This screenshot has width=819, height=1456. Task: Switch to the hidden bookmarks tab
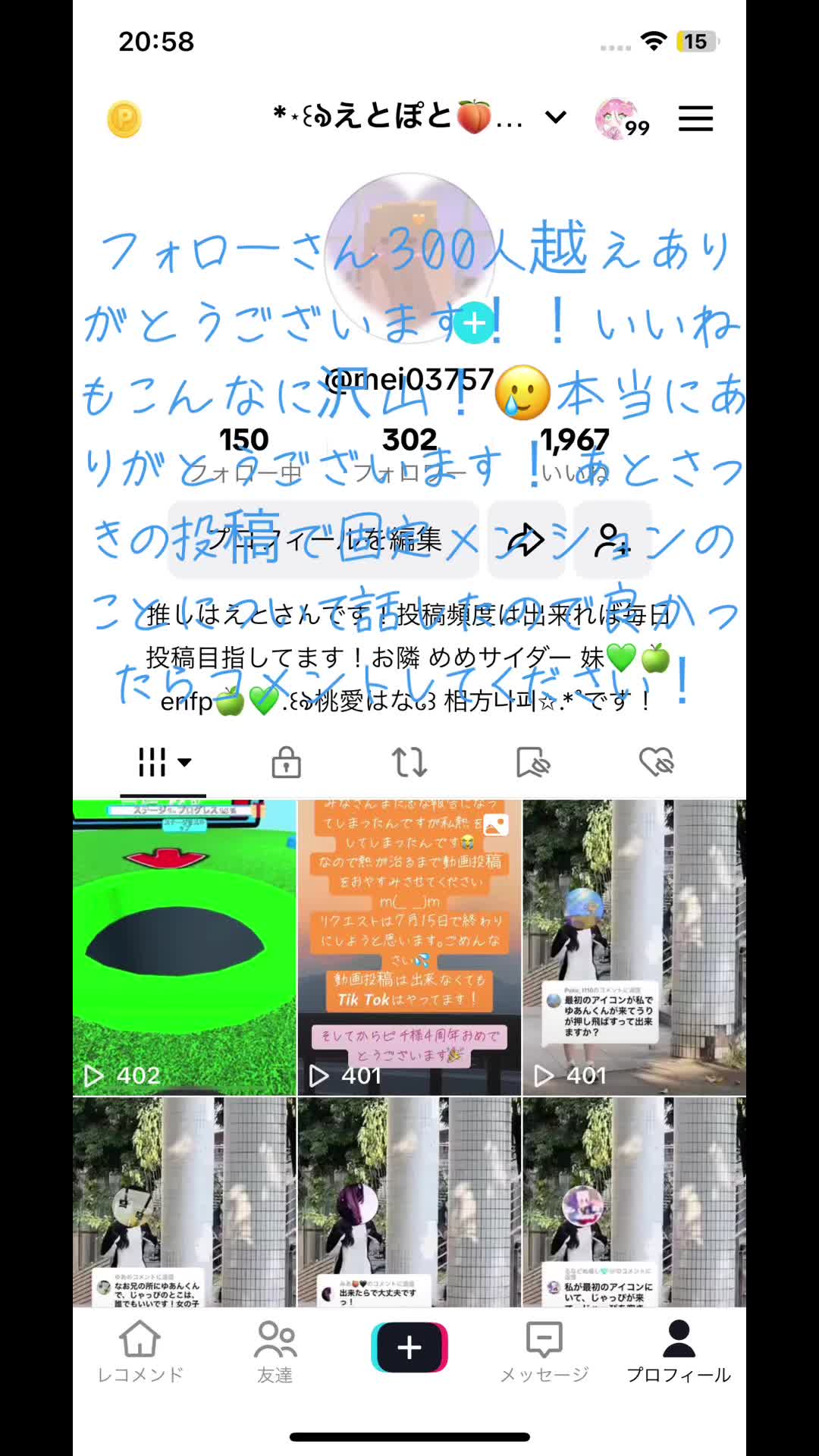coord(533,762)
